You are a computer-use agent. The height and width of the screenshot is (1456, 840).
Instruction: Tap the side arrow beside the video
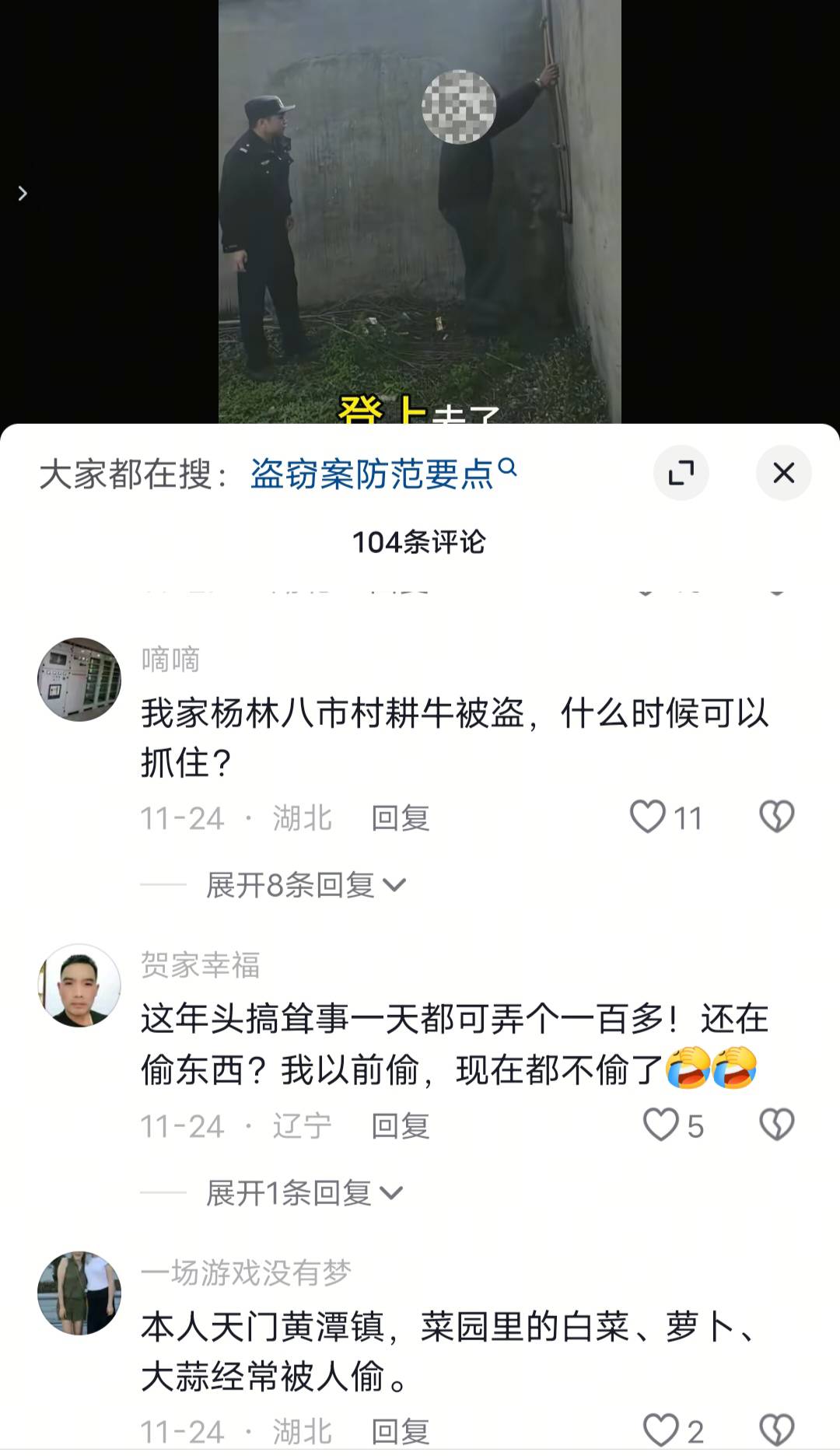click(23, 194)
